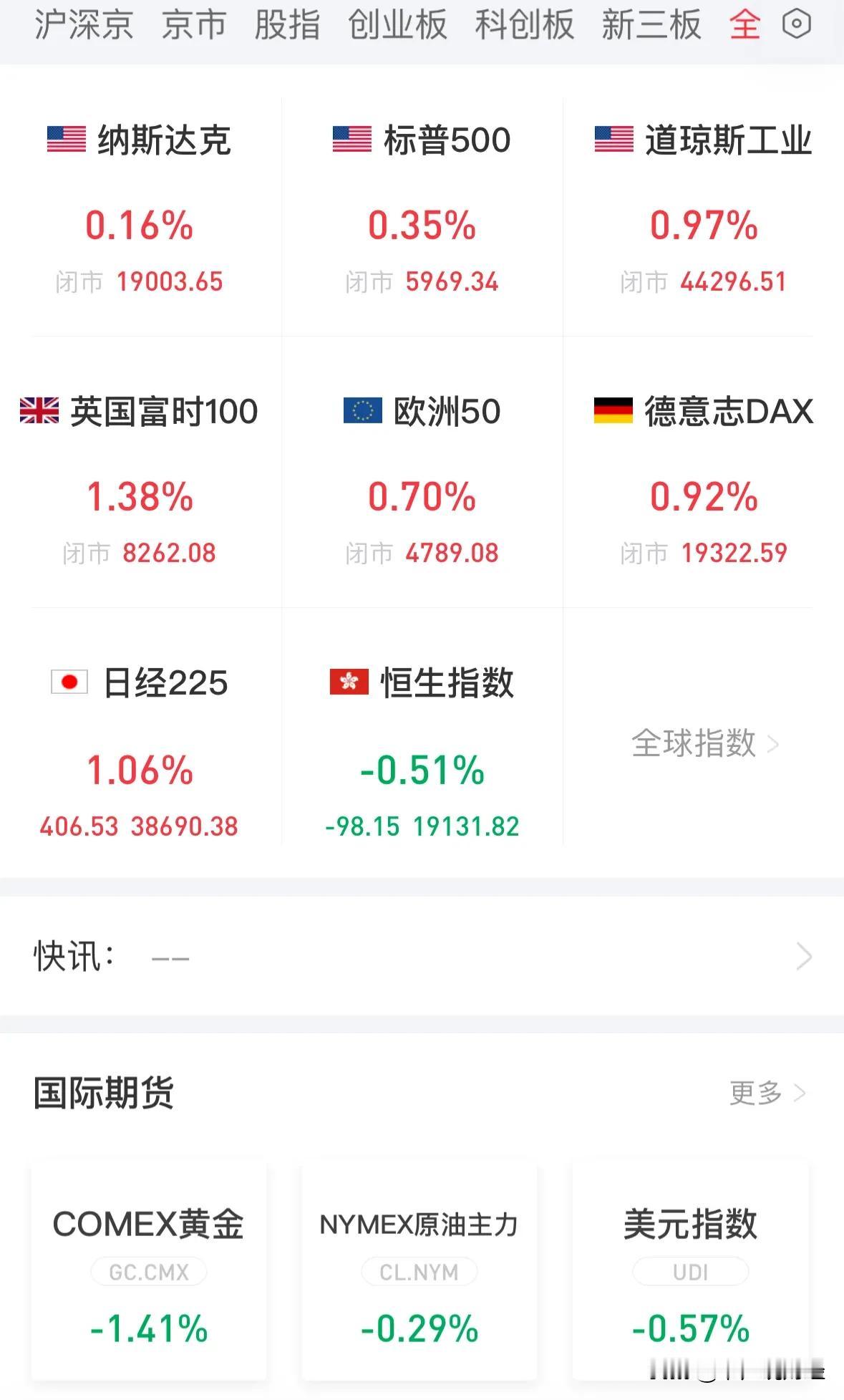Image resolution: width=844 pixels, height=1400 pixels.
Task: Select the 股指 tab
Action: tap(287, 24)
